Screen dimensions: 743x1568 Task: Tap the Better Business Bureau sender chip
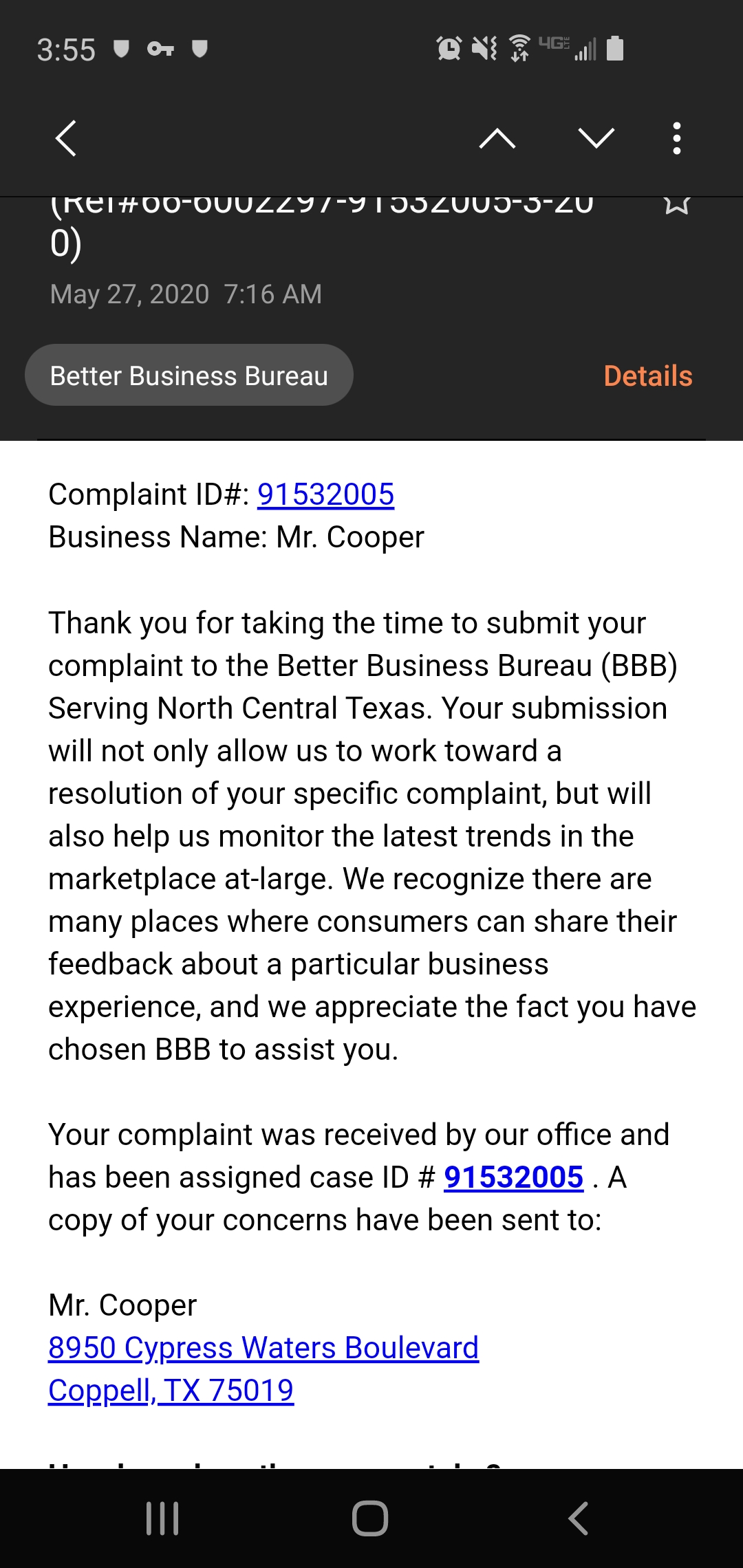tap(189, 375)
